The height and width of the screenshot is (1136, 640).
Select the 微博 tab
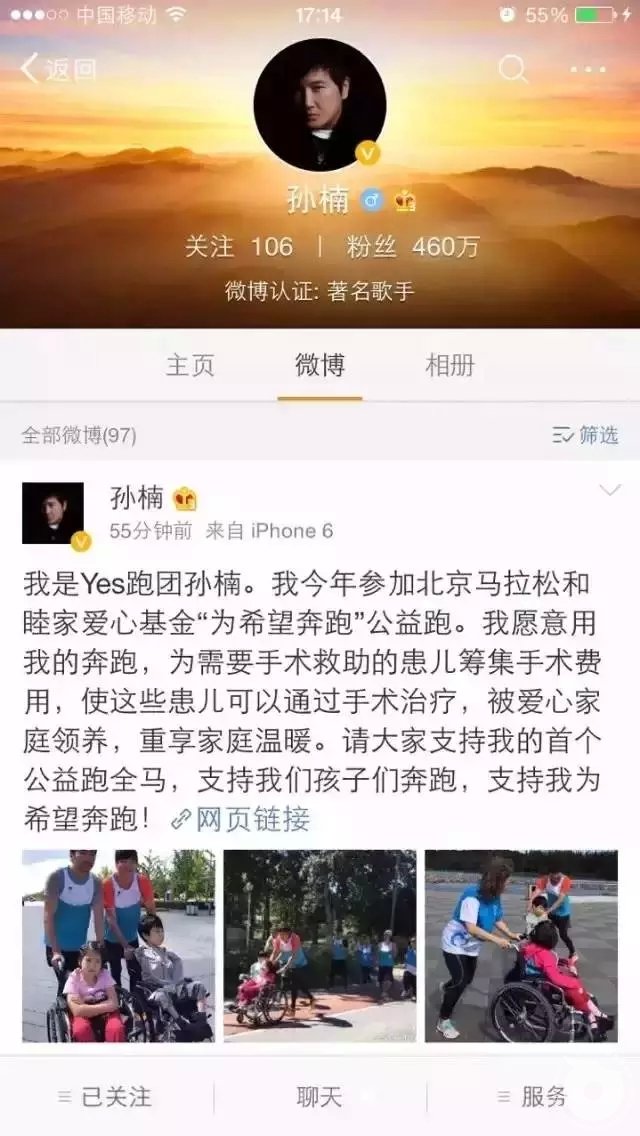click(320, 365)
